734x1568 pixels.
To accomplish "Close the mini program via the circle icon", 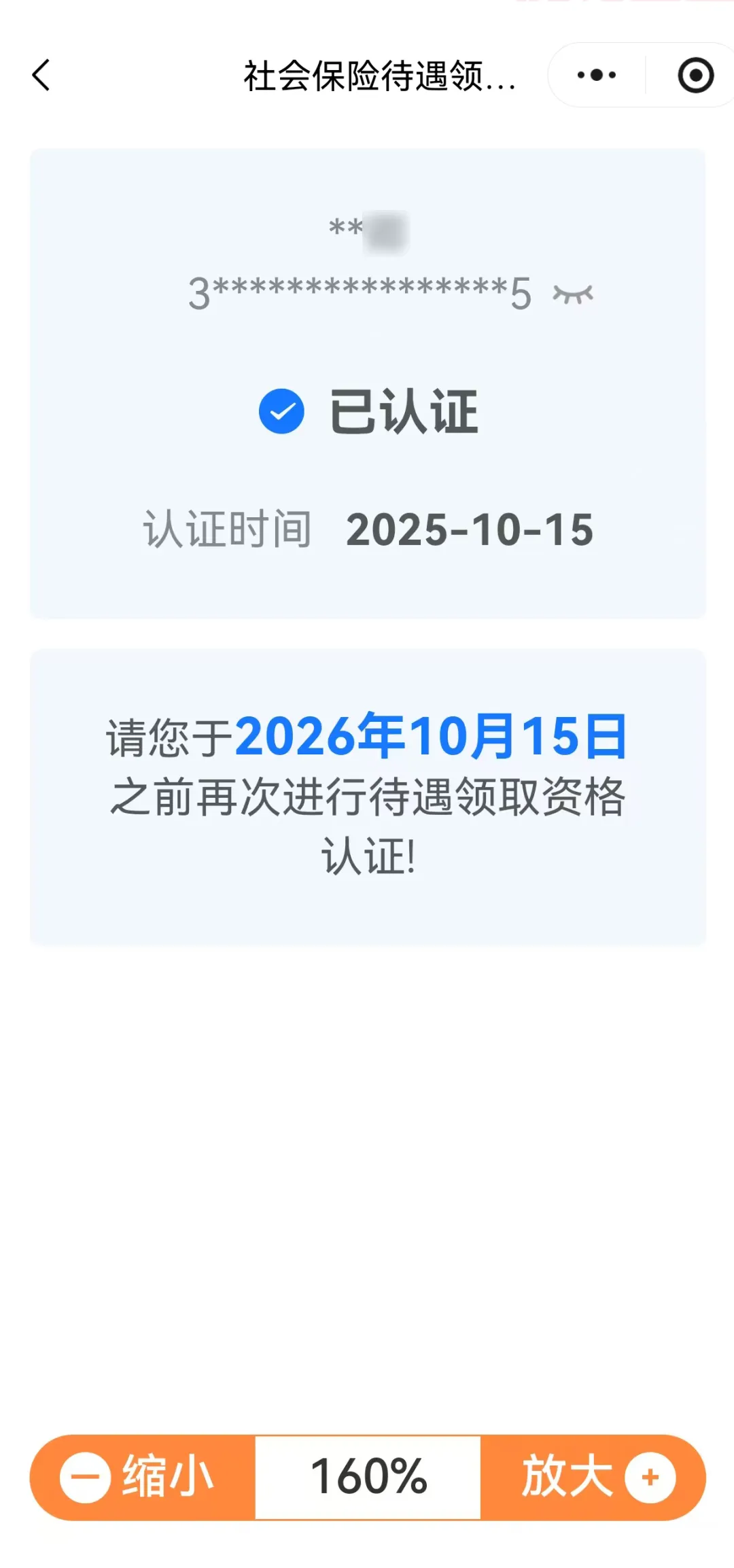I will (x=695, y=75).
